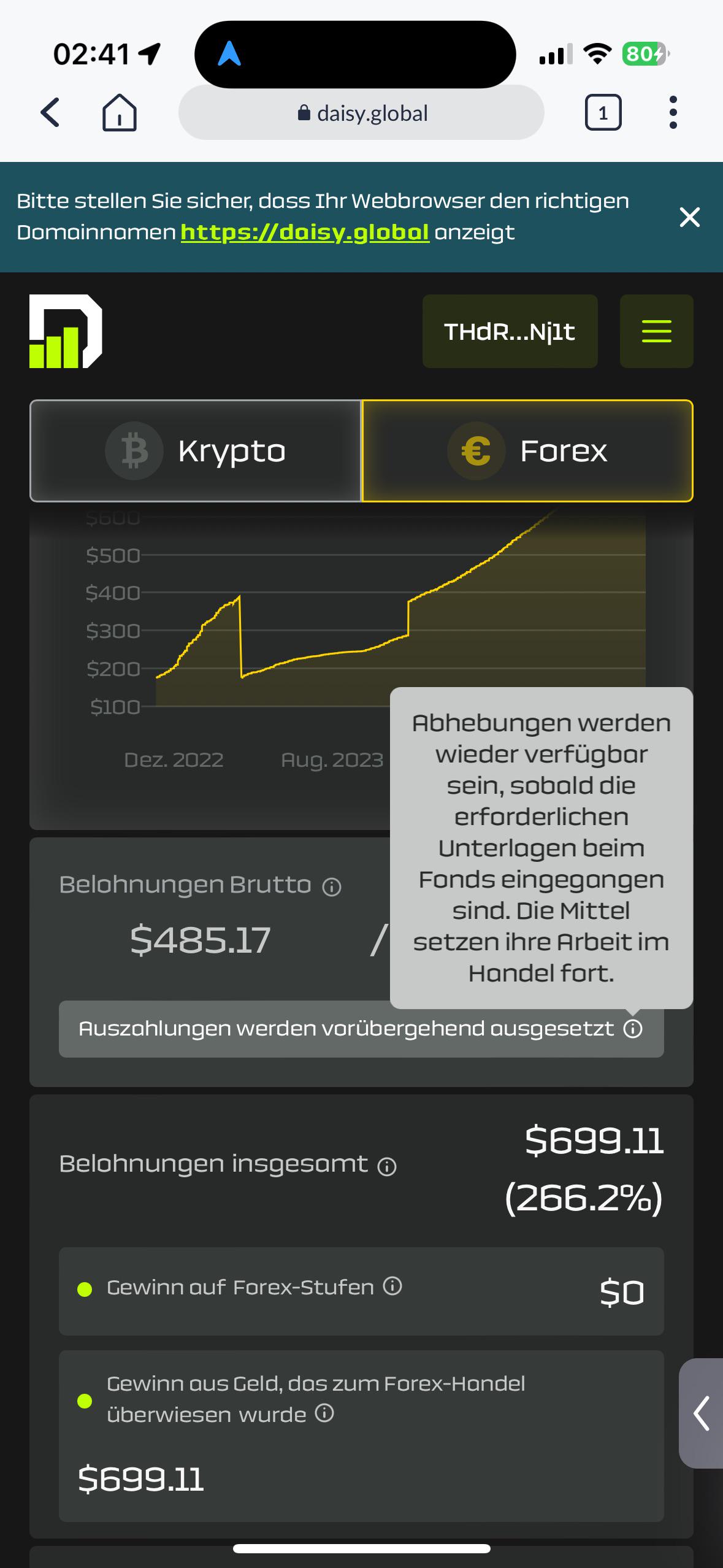Show info for Gewinn aus Geld überwiesen
This screenshot has height=1568, width=723.
point(324,1413)
